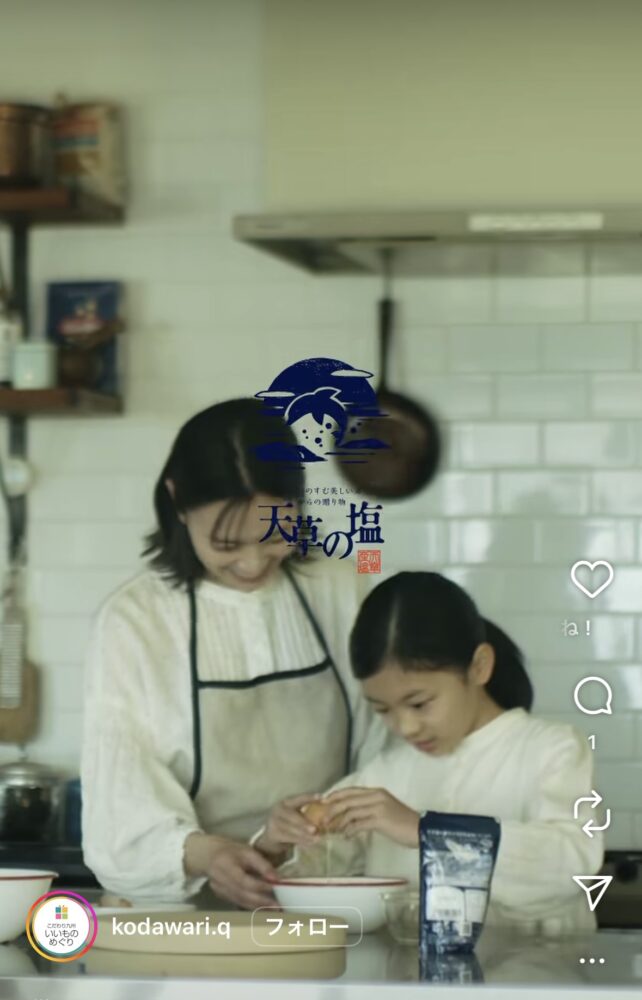642x1000 pixels.
Task: Like this reel with the heart icon
Action: [591, 579]
